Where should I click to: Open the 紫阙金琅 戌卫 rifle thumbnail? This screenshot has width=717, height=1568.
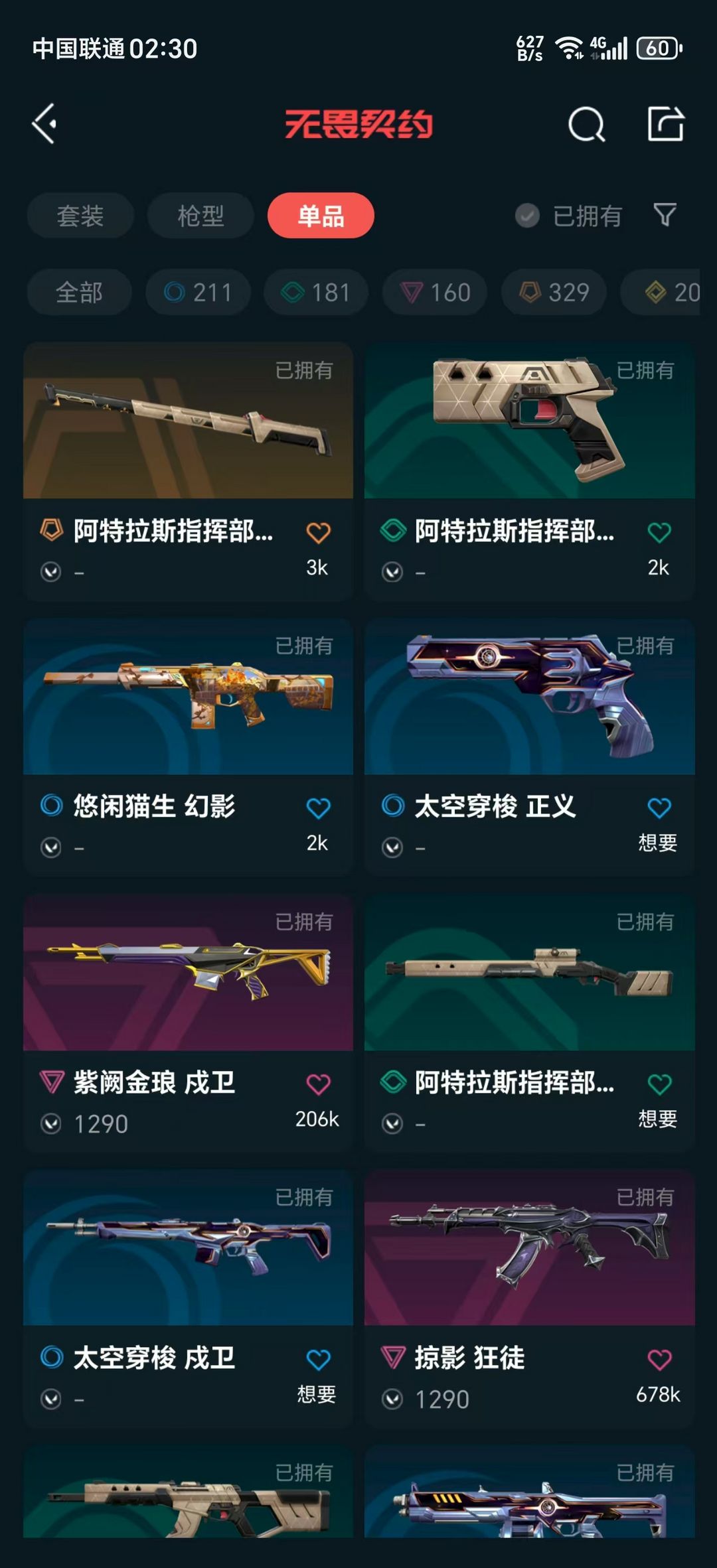(187, 975)
